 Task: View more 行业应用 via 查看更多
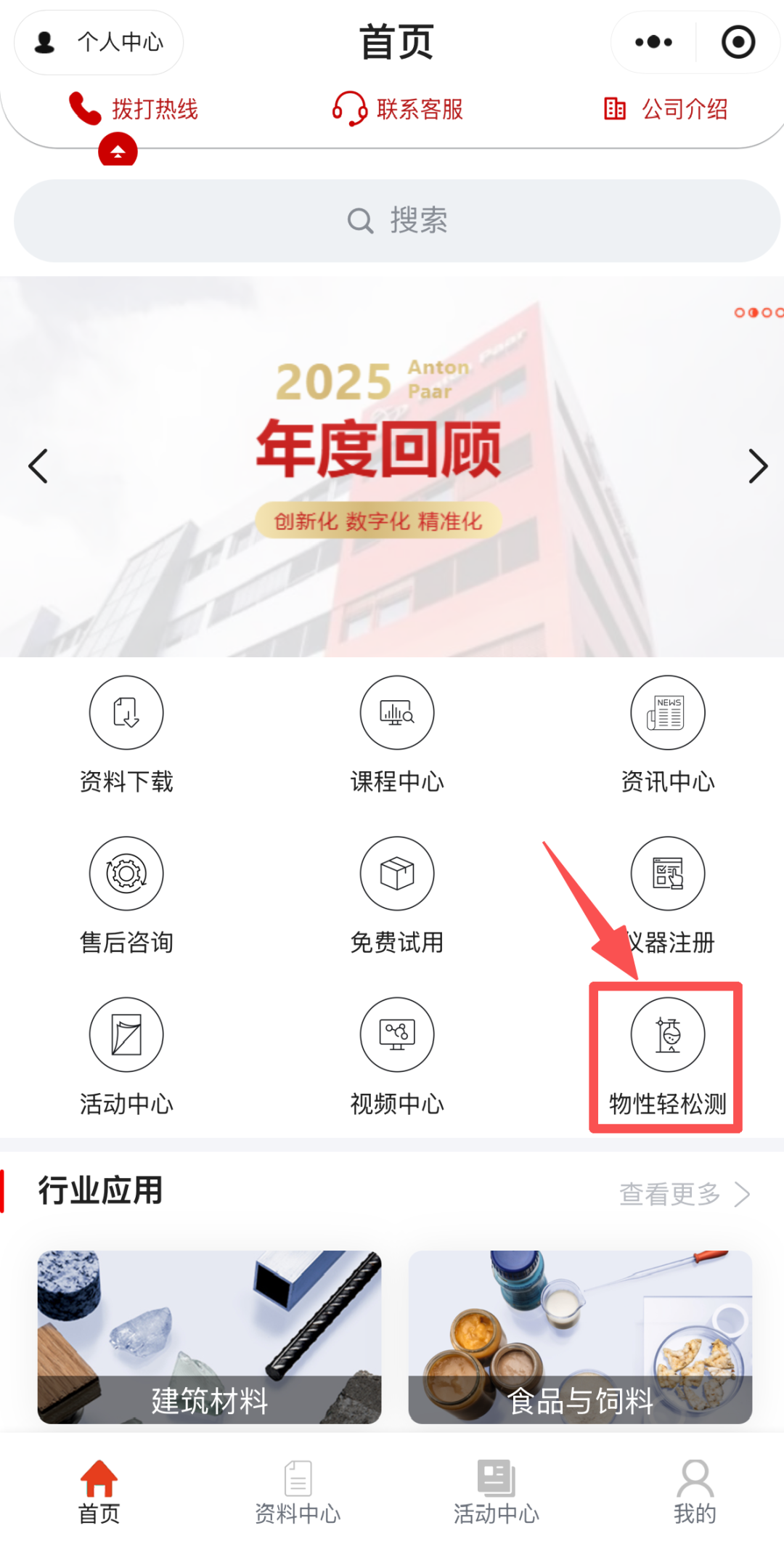pos(684,1193)
